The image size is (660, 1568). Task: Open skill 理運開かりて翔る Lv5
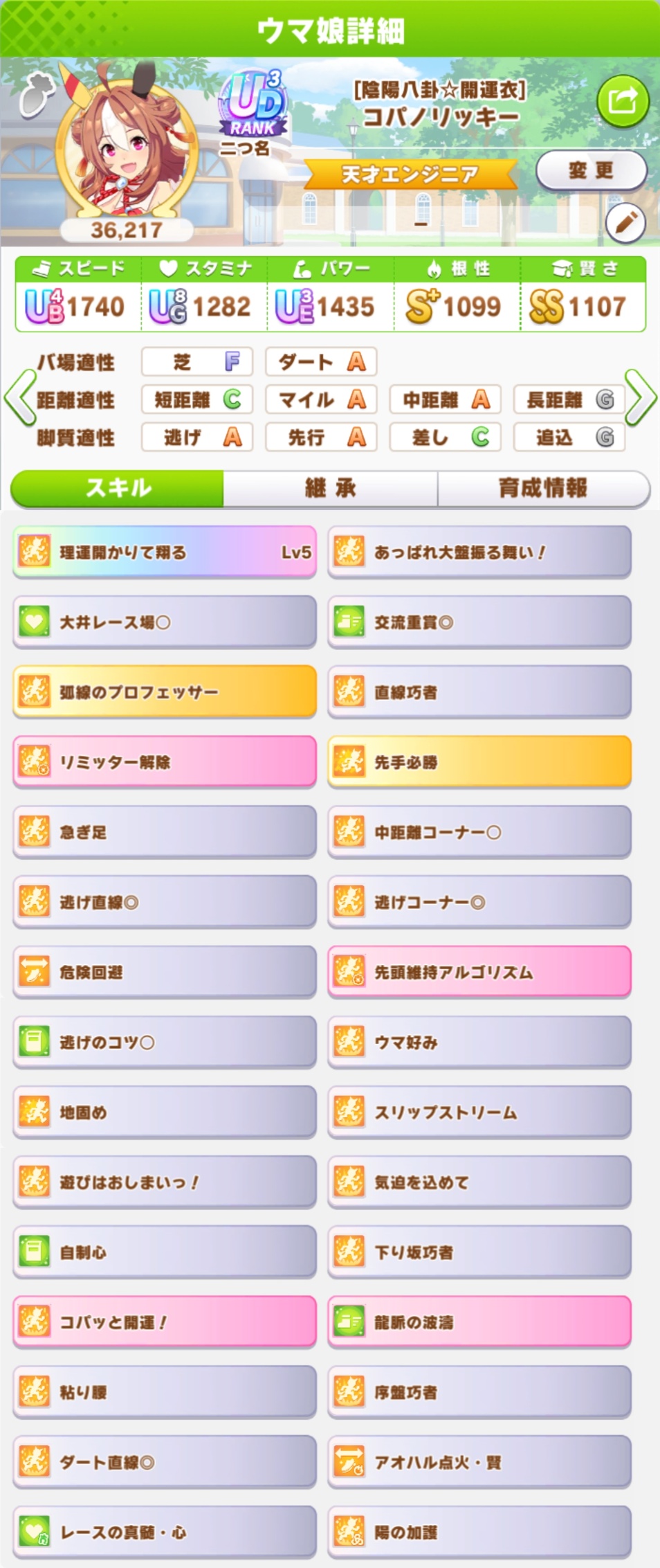tap(165, 552)
